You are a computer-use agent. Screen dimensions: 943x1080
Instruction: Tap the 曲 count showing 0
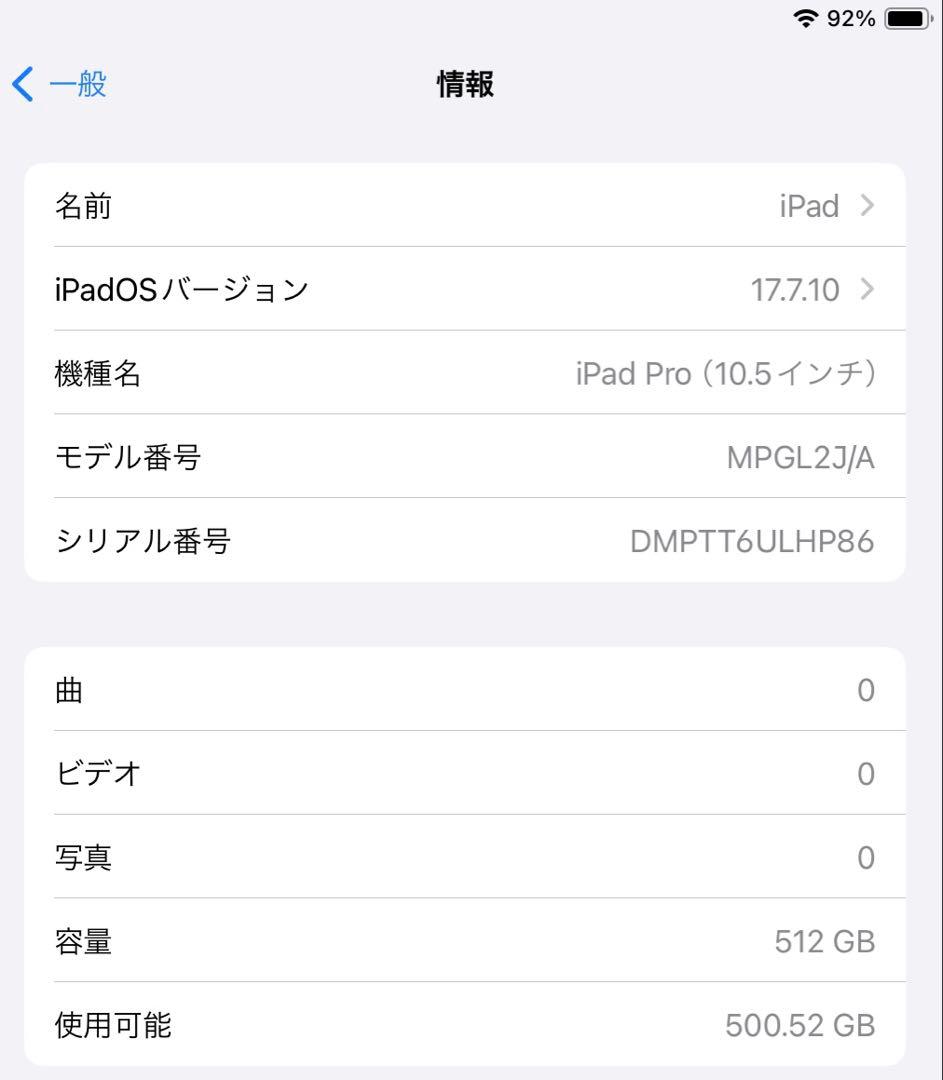tap(867, 690)
